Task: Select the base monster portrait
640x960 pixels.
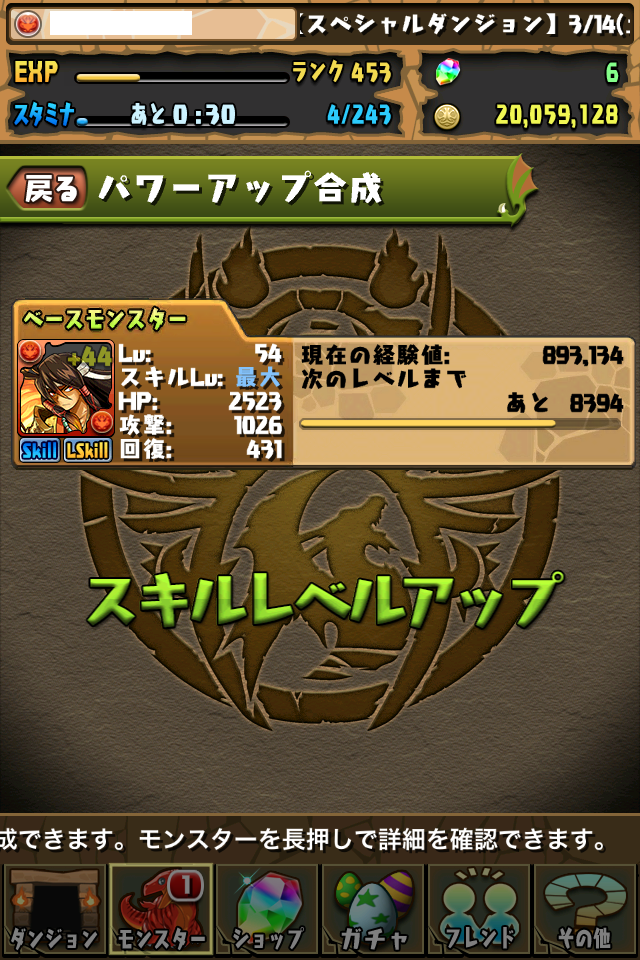Action: [x=66, y=389]
